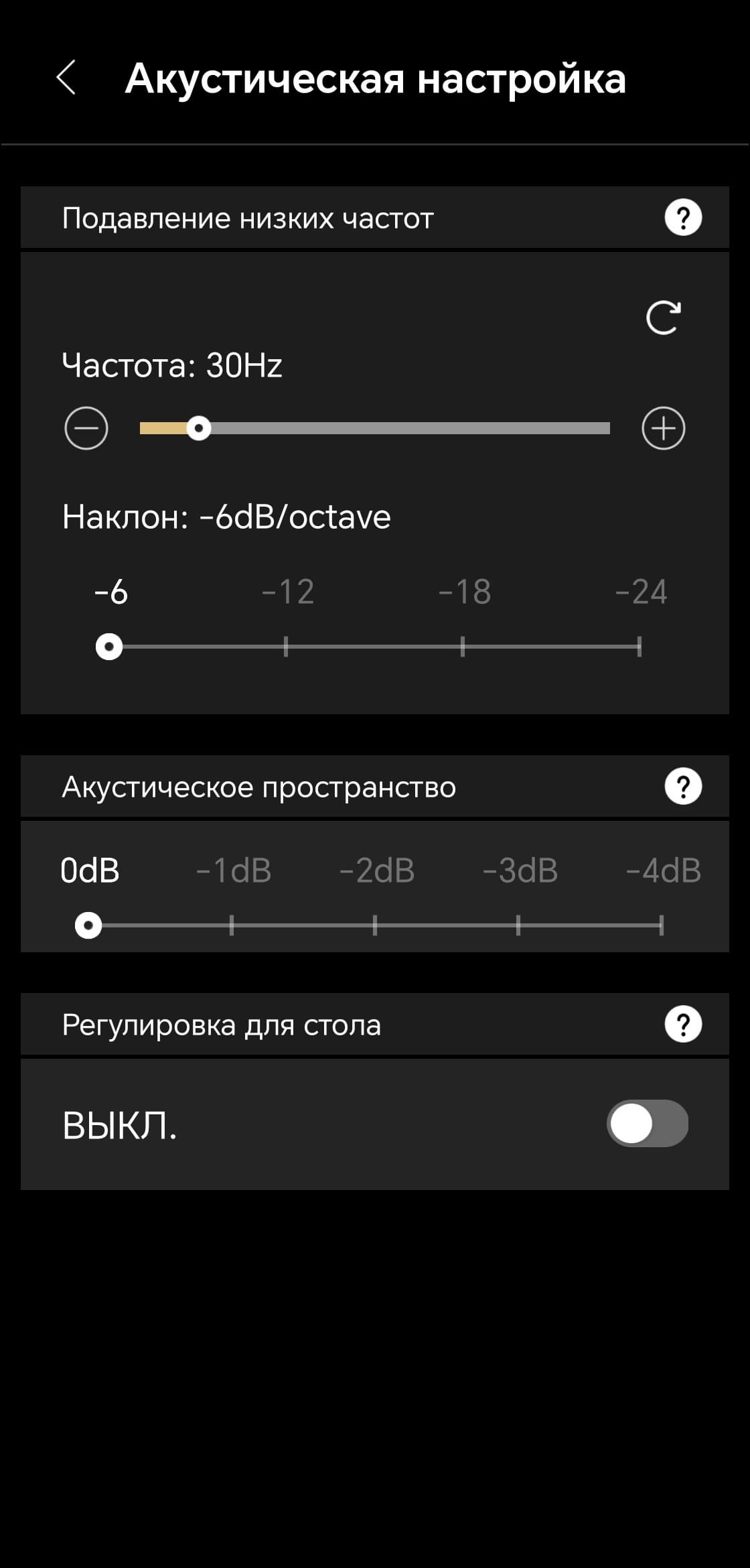Select -2dB acoustic space
This screenshot has height=1568, width=750.
375,925
